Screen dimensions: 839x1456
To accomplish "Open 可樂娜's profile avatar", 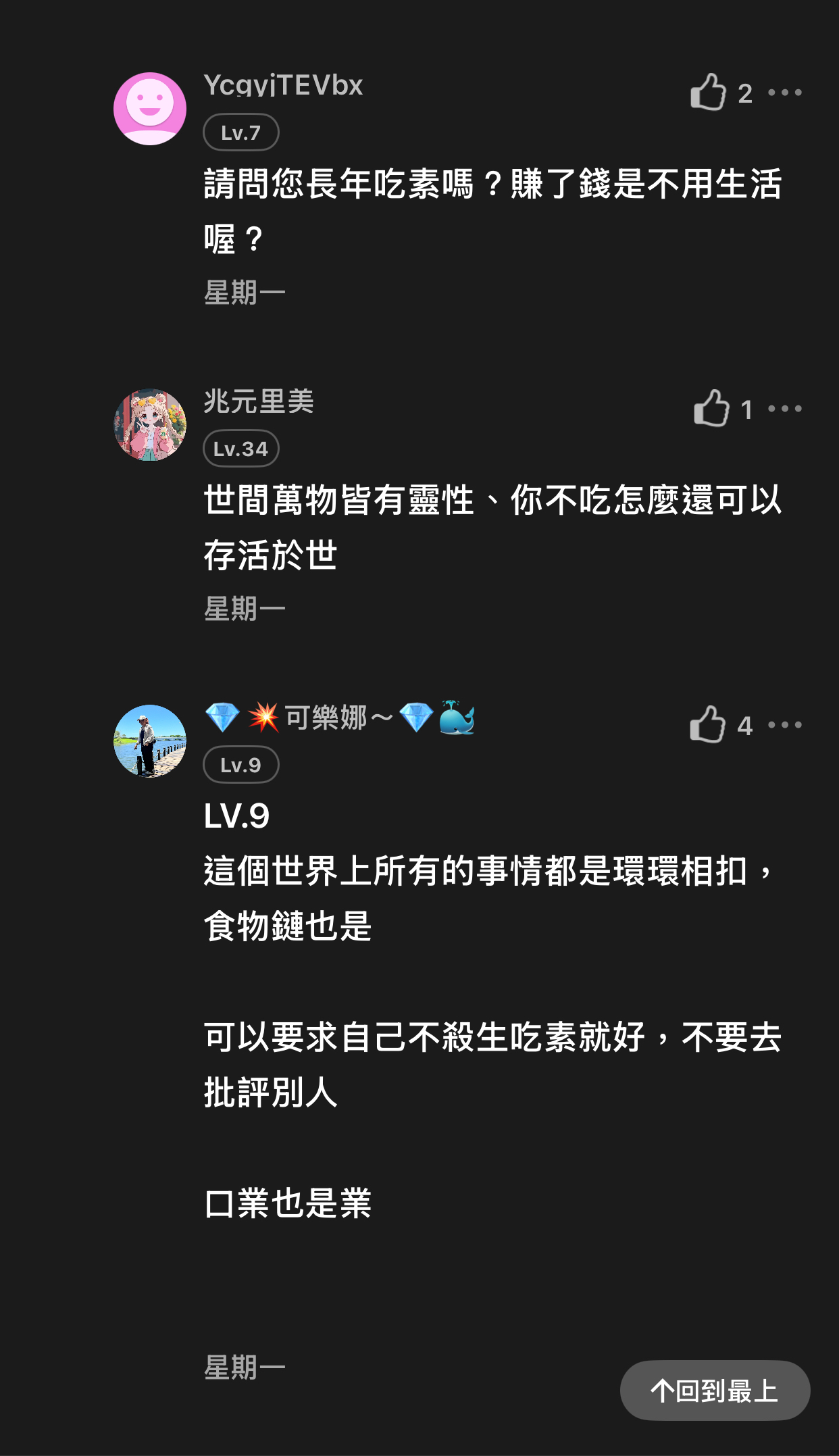I will [150, 741].
